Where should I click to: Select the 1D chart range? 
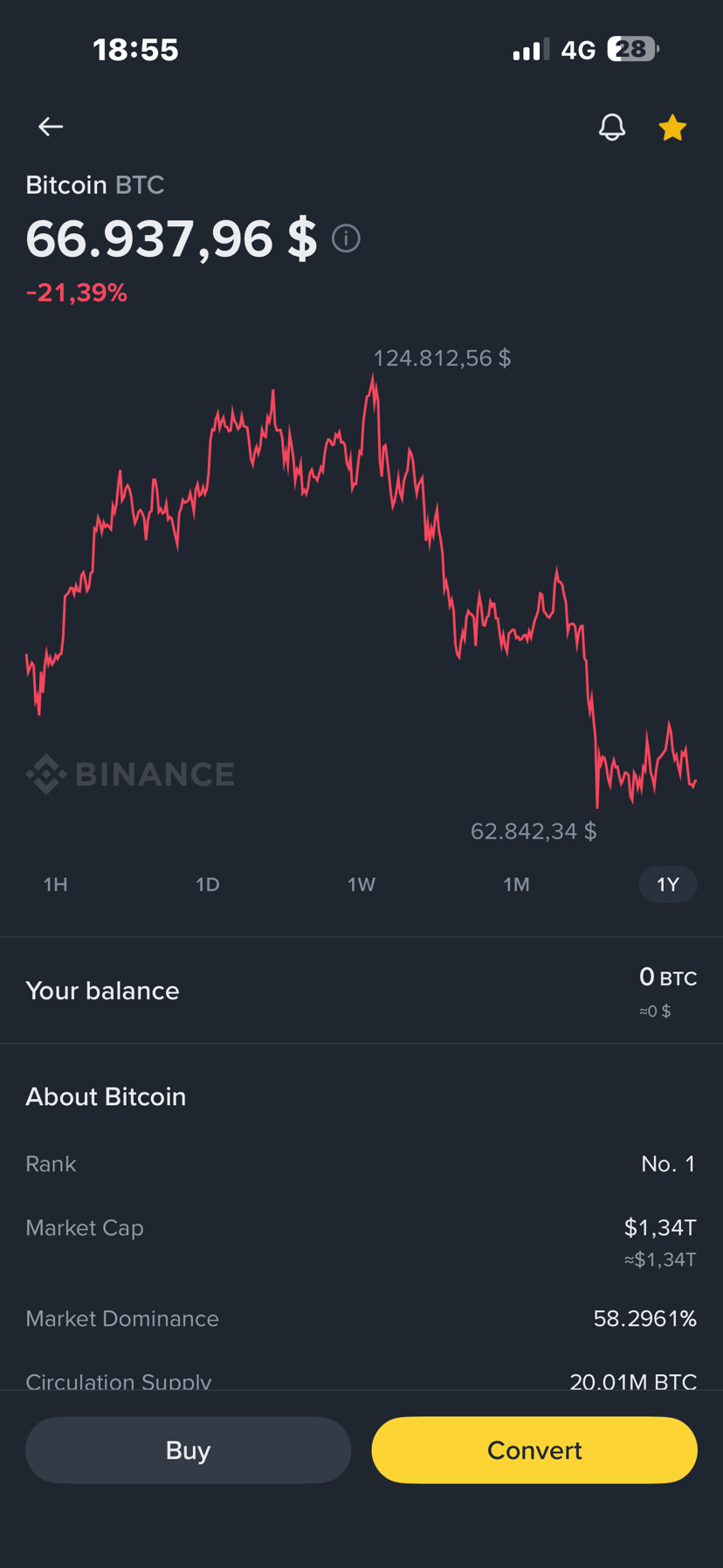coord(208,885)
